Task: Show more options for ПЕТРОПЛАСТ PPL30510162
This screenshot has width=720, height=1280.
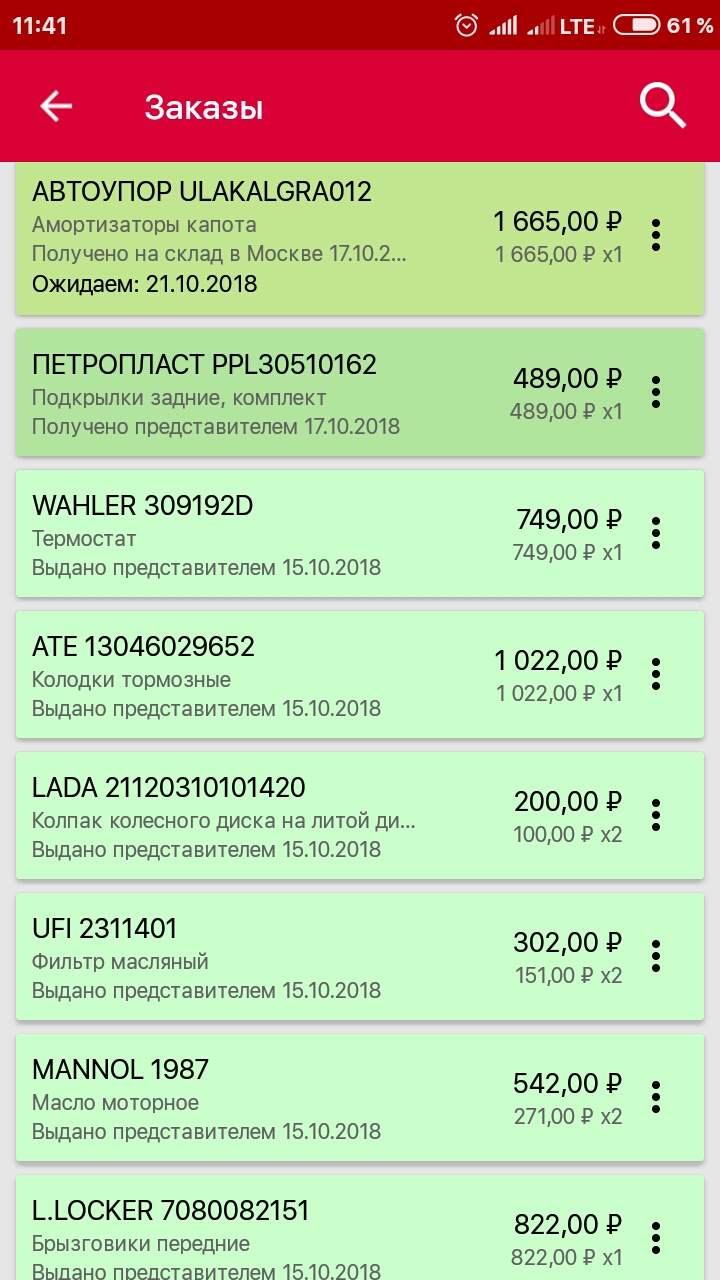Action: [x=656, y=392]
